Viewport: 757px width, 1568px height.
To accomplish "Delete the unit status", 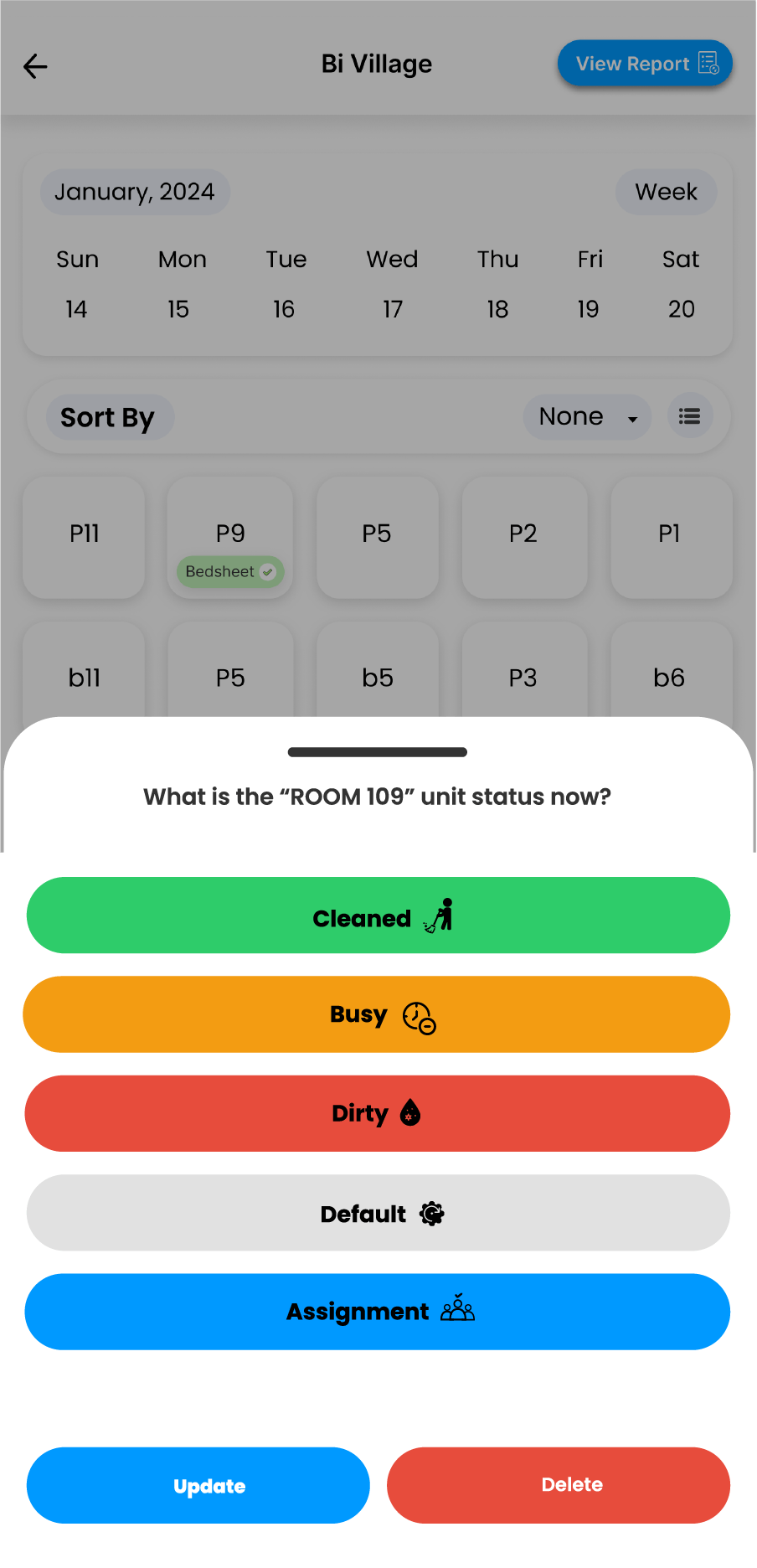I will click(x=559, y=1485).
